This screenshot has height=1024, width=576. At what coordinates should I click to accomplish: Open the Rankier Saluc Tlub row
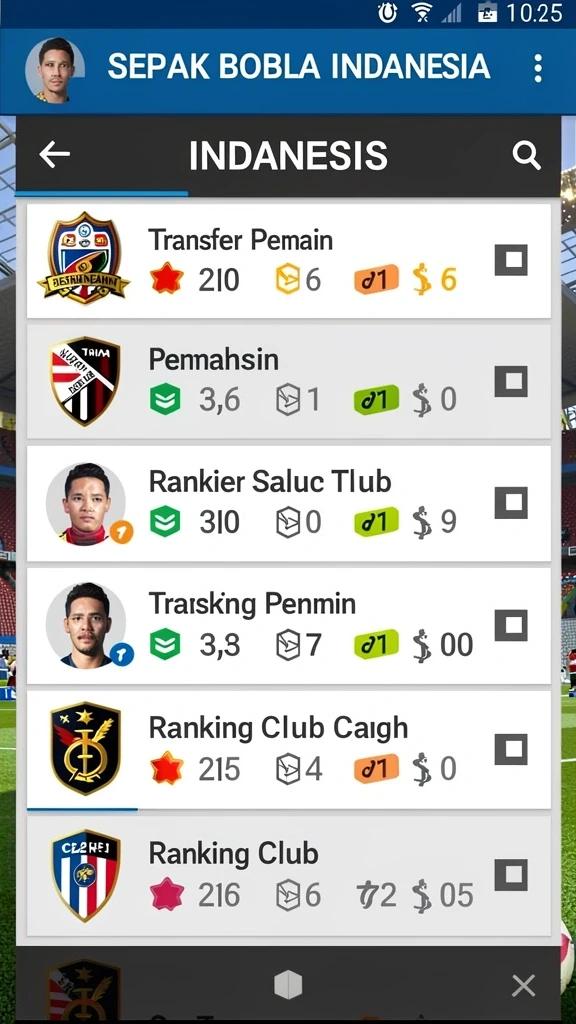(289, 504)
